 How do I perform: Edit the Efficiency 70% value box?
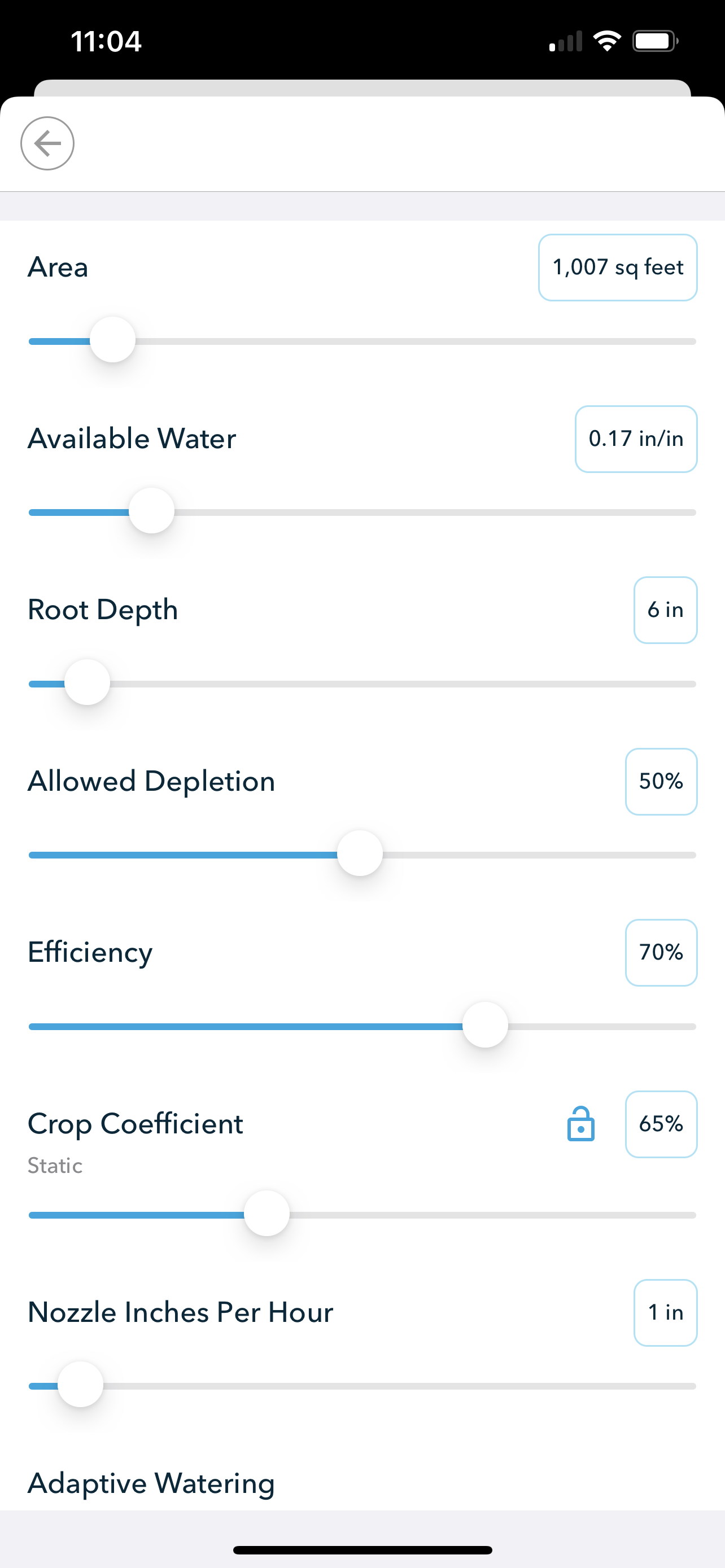(661, 953)
